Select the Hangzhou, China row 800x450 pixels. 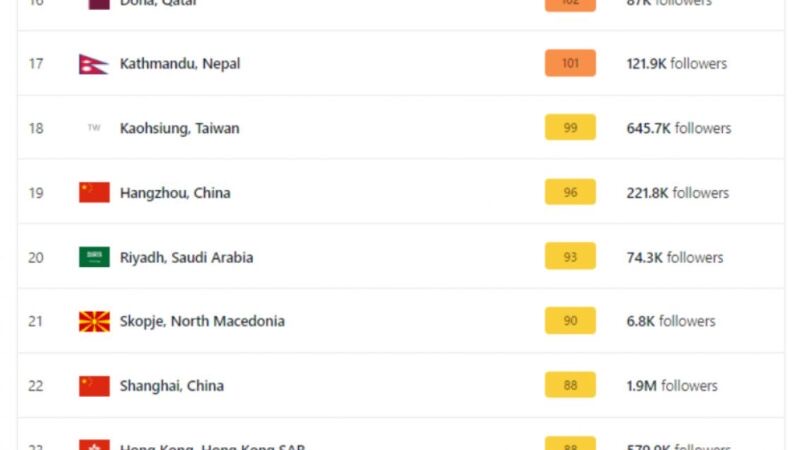tap(175, 193)
